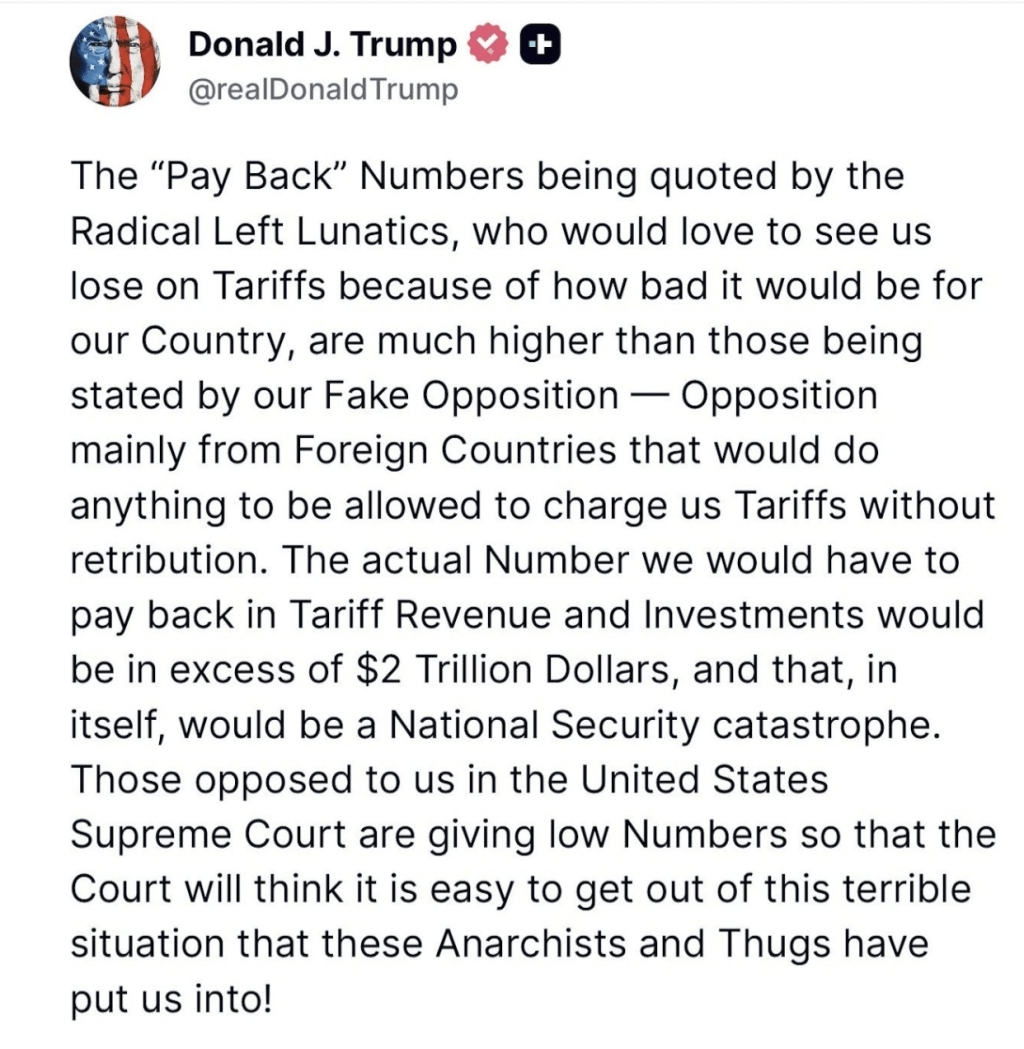Image resolution: width=1024 pixels, height=1049 pixels.
Task: Open the Donald J. Trump display name
Action: tap(322, 44)
